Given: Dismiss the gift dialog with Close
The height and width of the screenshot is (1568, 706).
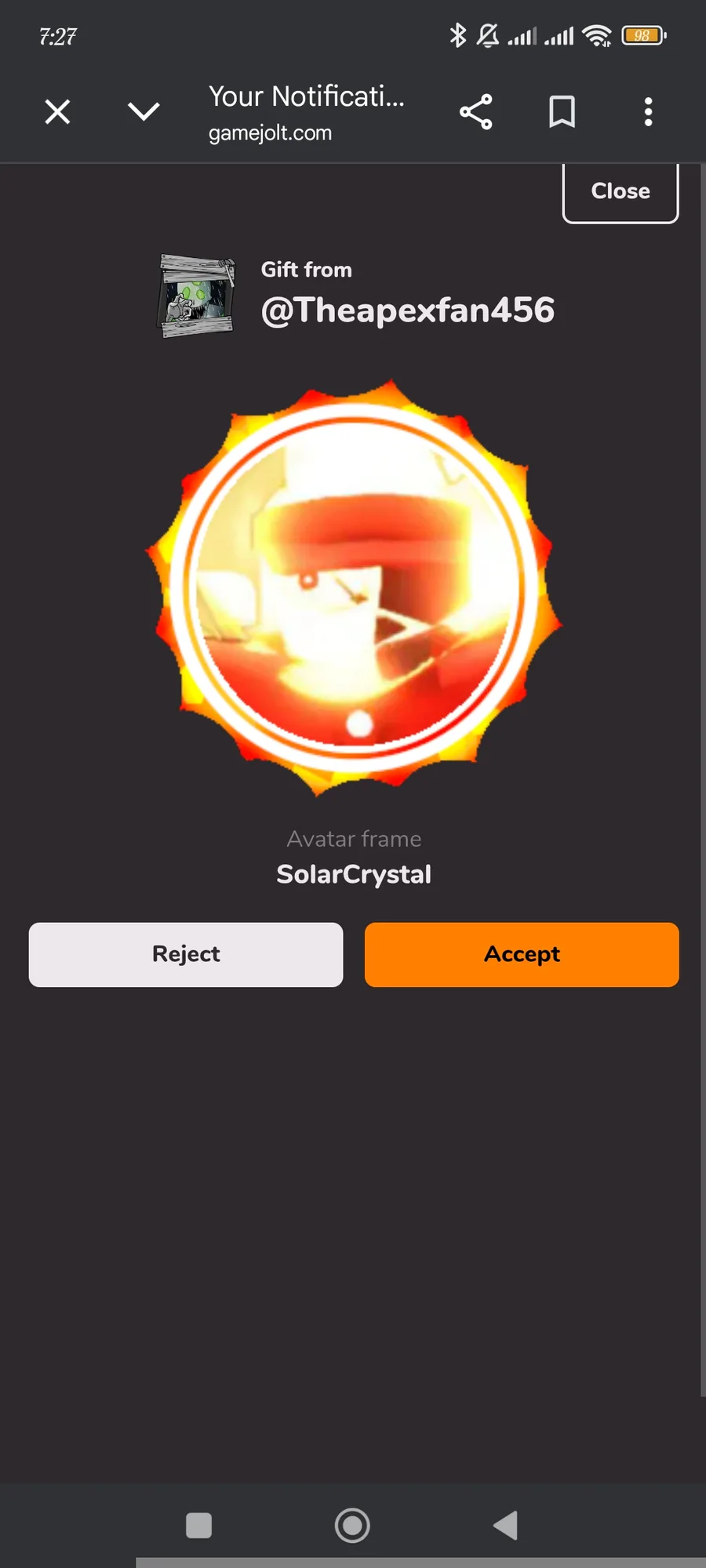Looking at the screenshot, I should 620,192.
